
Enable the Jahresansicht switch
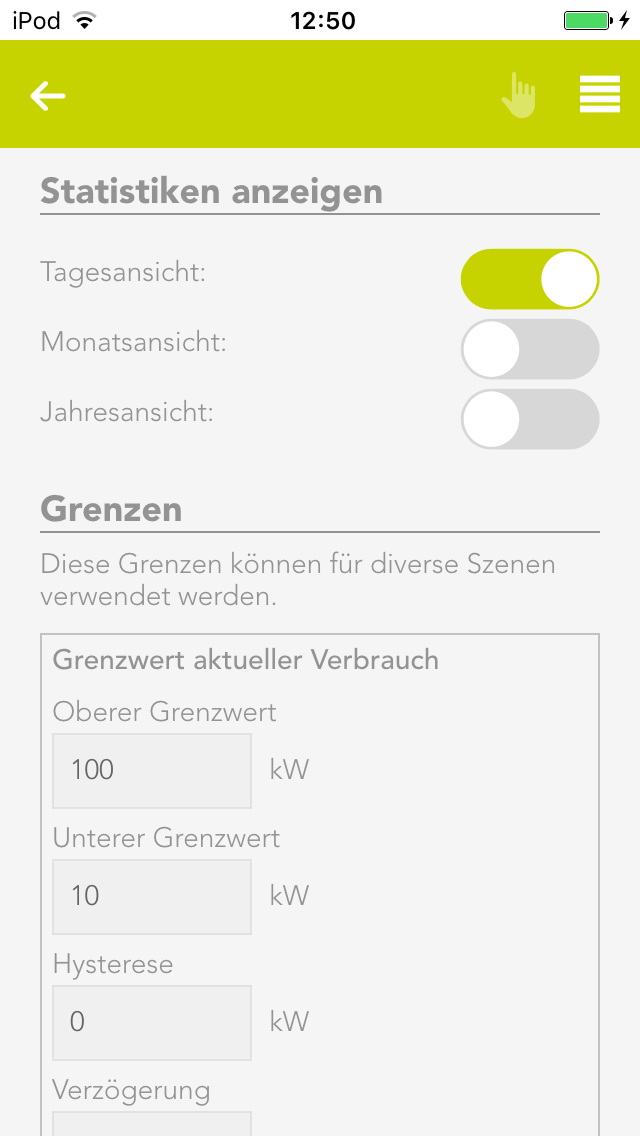(530, 419)
